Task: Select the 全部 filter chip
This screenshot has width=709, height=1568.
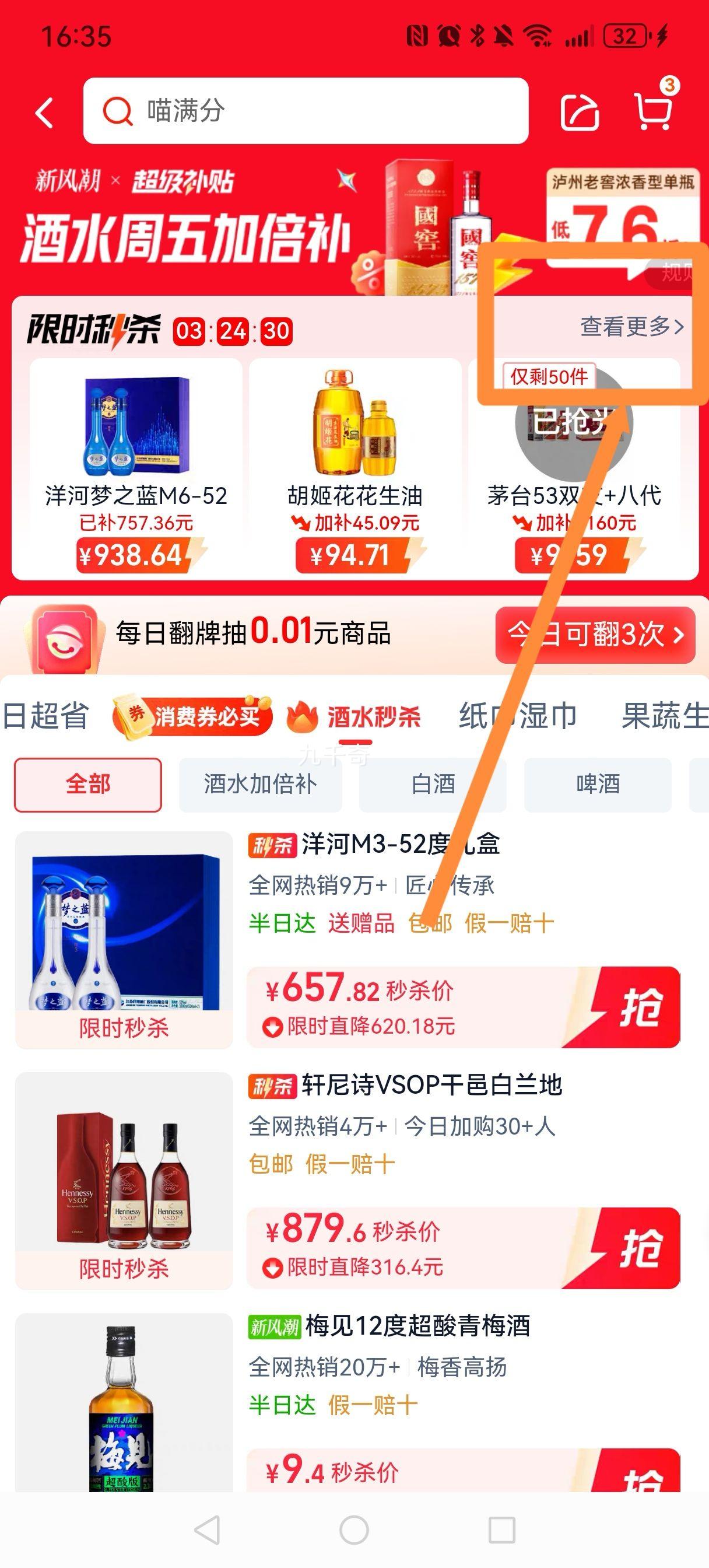Action: pyautogui.click(x=86, y=785)
